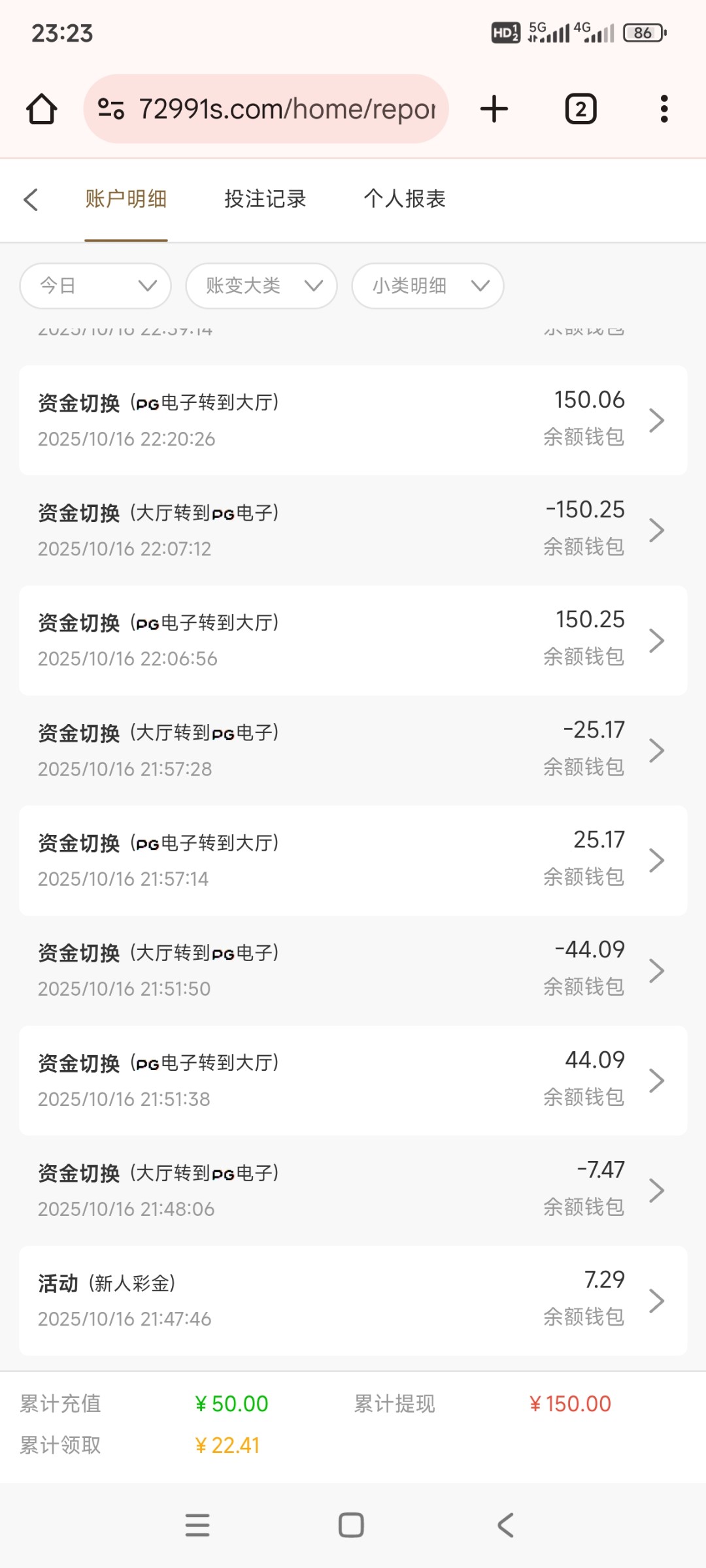The height and width of the screenshot is (1568, 706).
Task: View the open tabs switcher
Action: point(580,109)
